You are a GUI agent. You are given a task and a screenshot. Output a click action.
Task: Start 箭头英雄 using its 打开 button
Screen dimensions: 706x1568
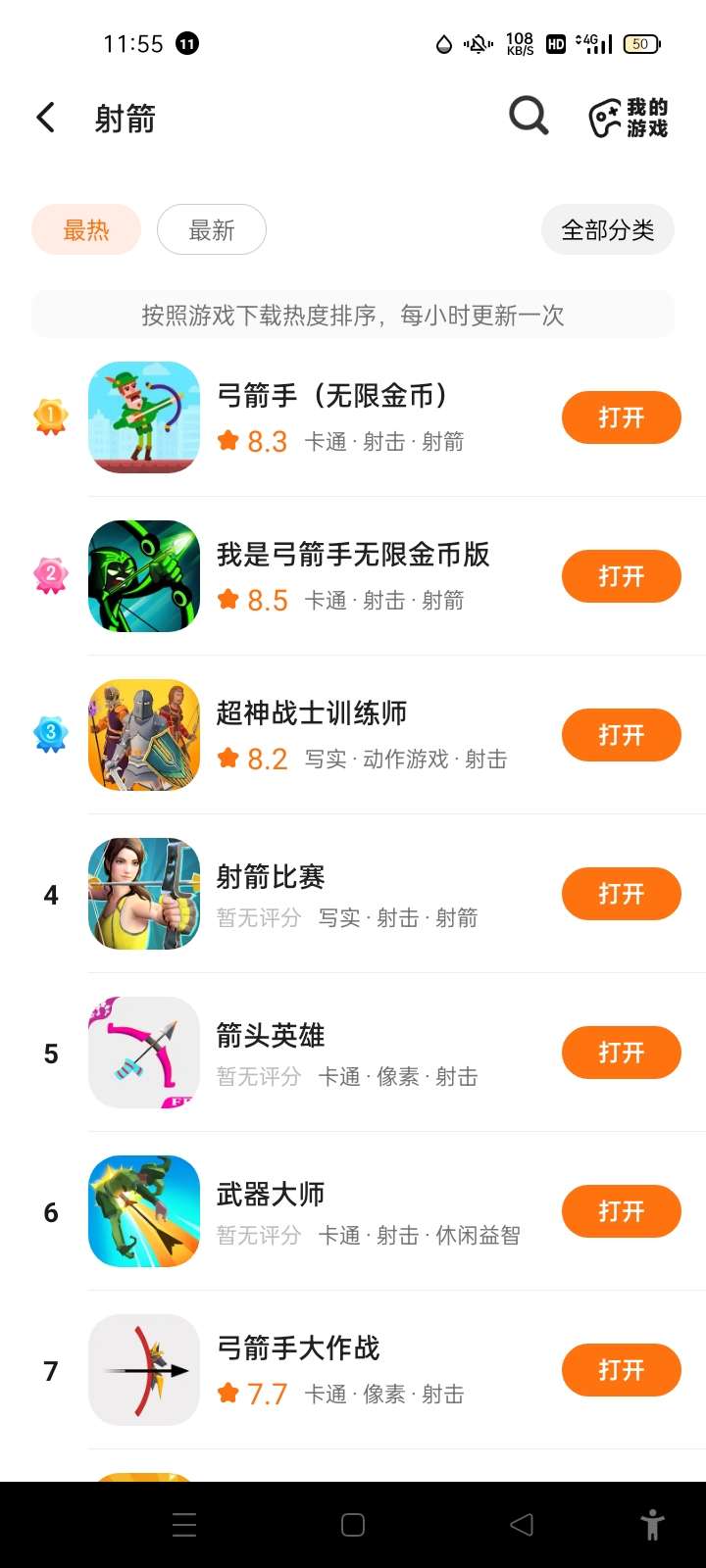(621, 1053)
